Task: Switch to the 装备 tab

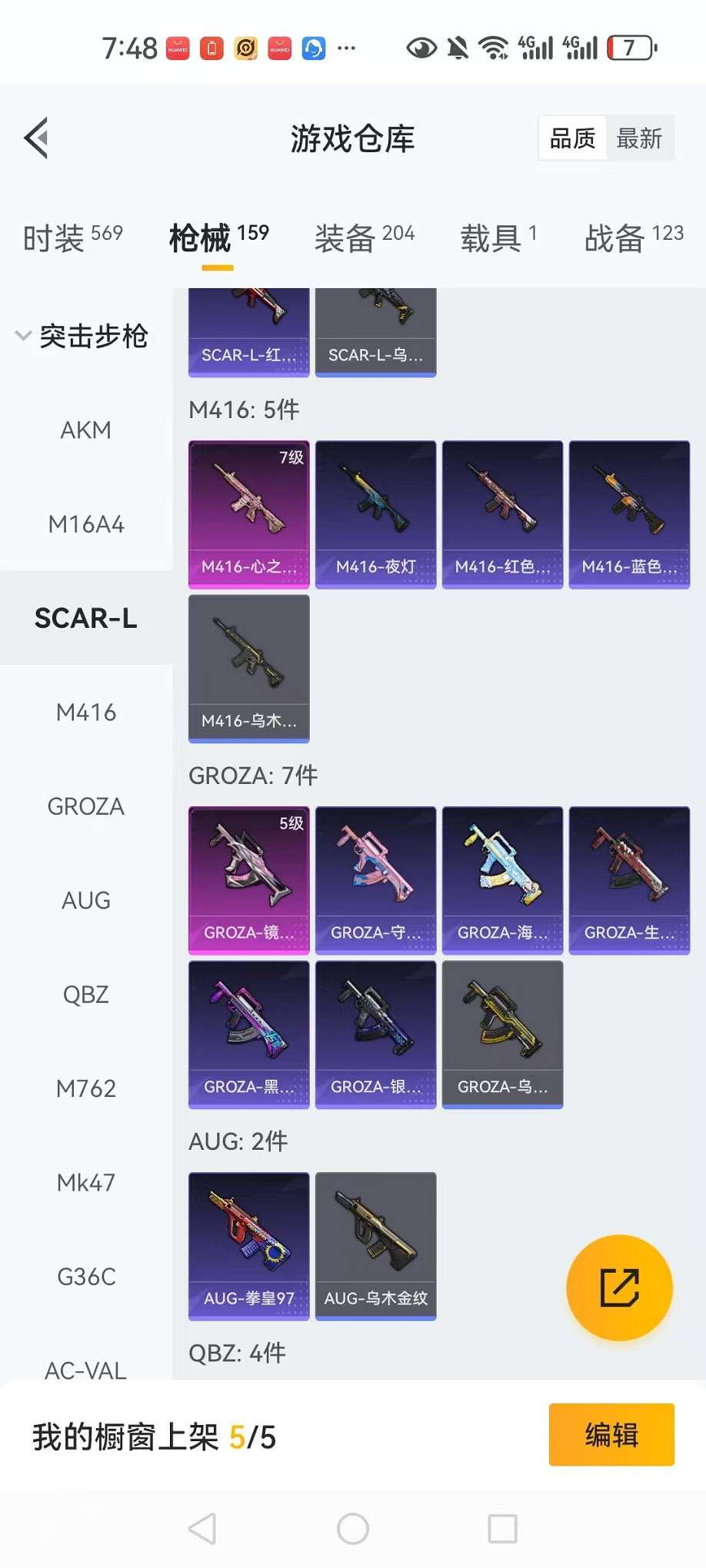Action: coord(364,238)
